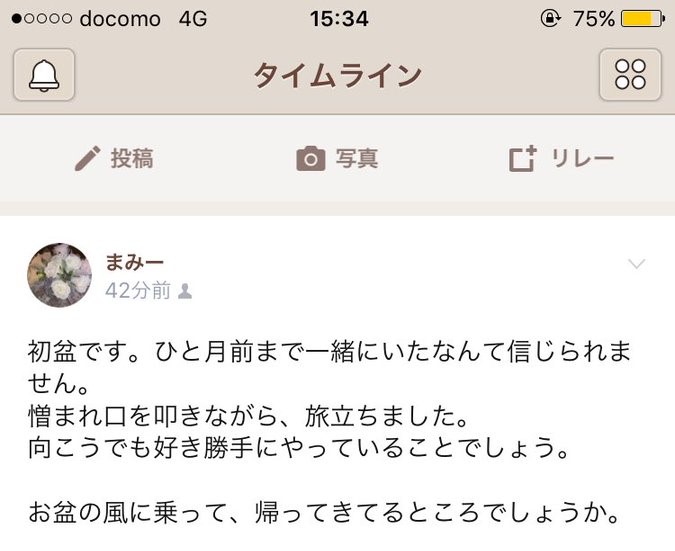Open the notifications bell
The width and height of the screenshot is (675, 551).
coord(44,75)
